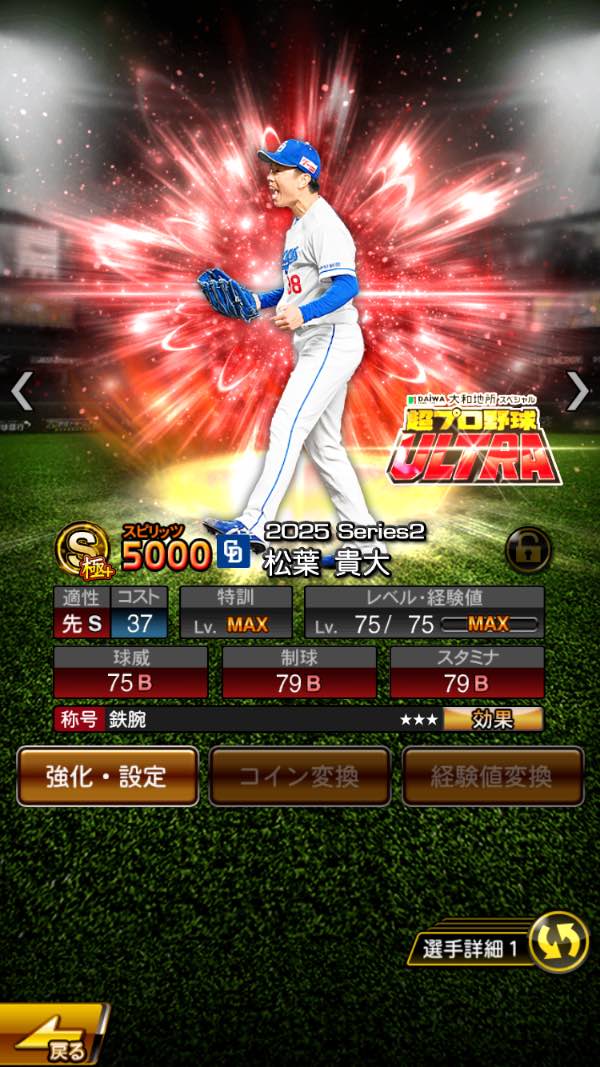Select 経験値変換 button
The image size is (600, 1067).
[492, 776]
